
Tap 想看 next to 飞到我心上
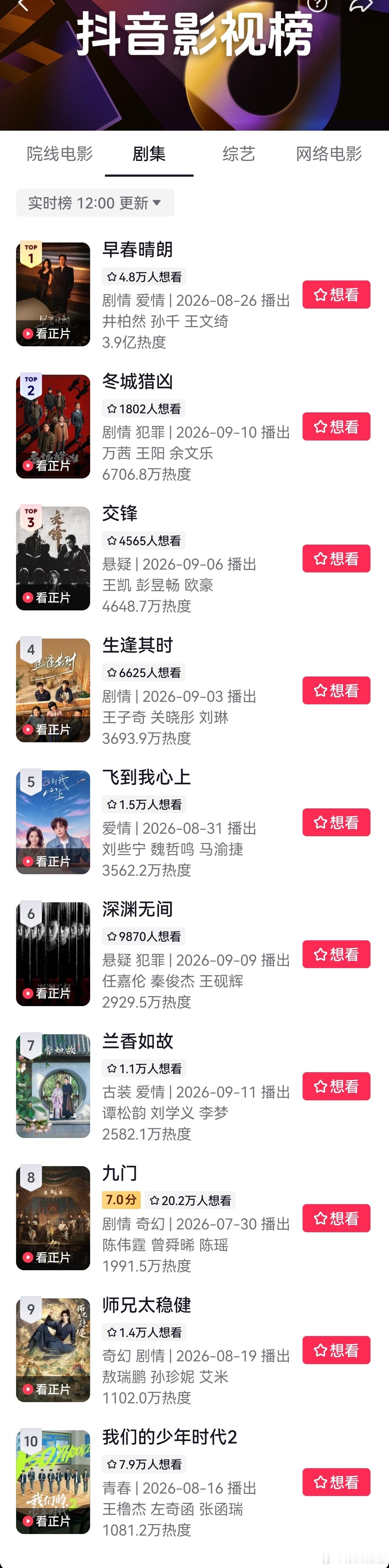pos(336,822)
